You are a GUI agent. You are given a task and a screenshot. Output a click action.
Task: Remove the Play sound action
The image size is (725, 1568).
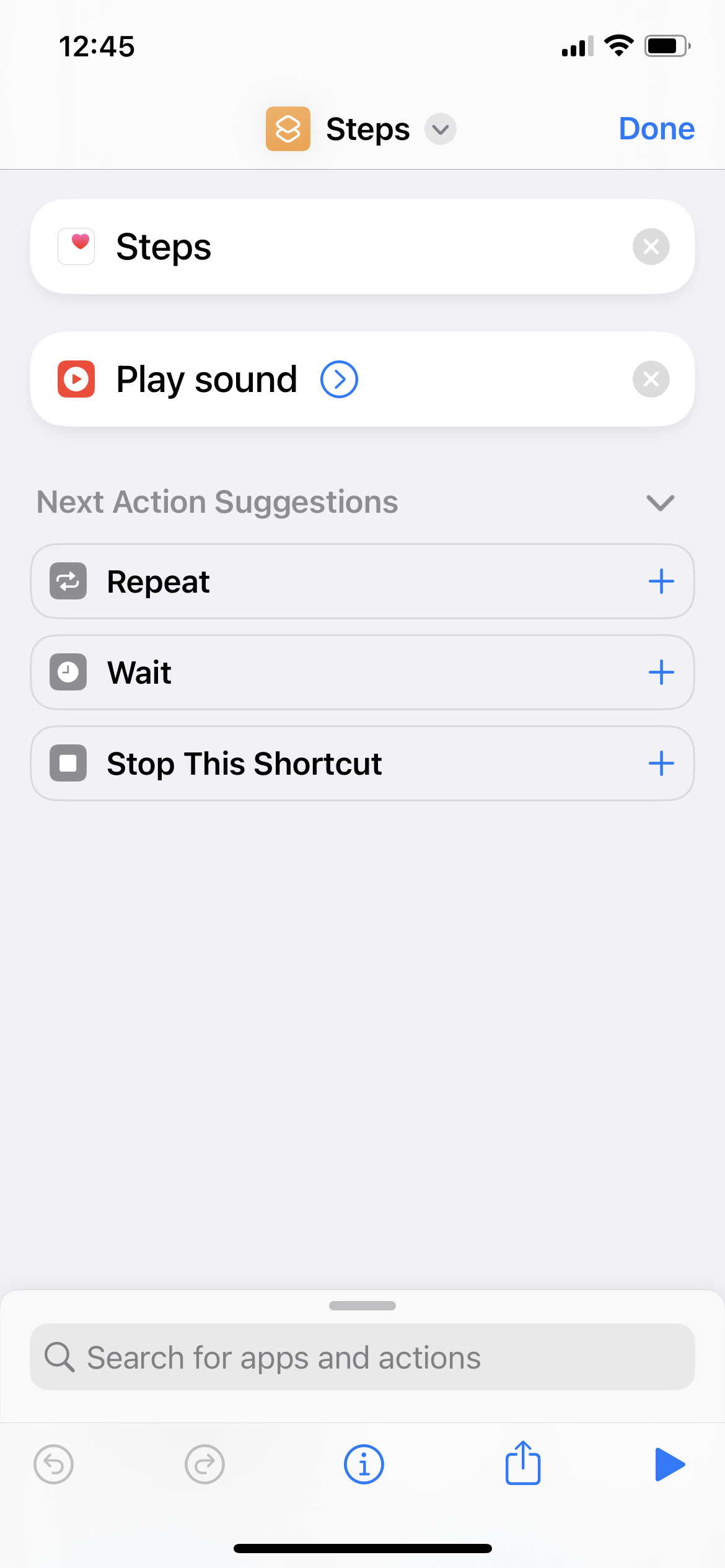651,379
